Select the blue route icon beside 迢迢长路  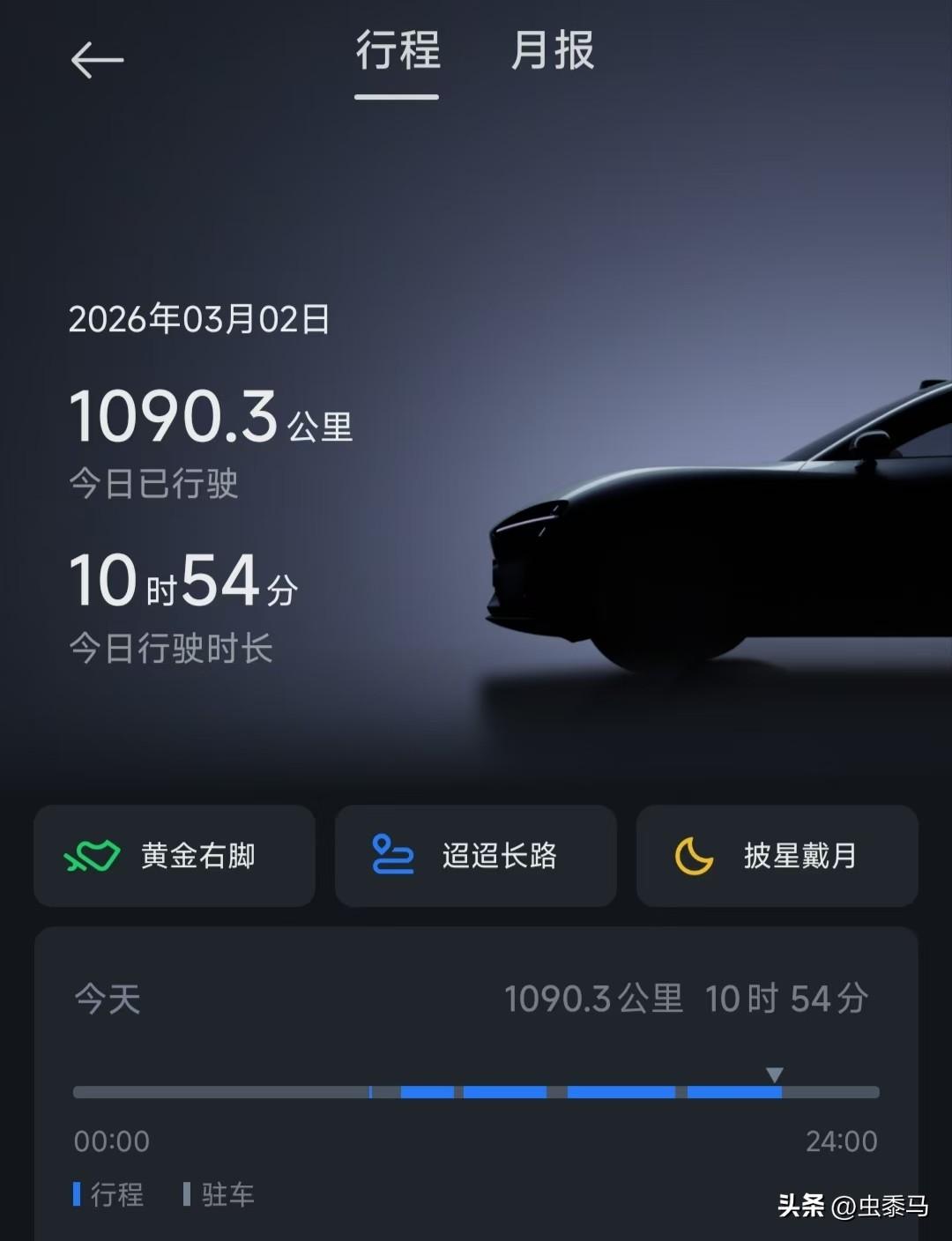click(x=394, y=854)
